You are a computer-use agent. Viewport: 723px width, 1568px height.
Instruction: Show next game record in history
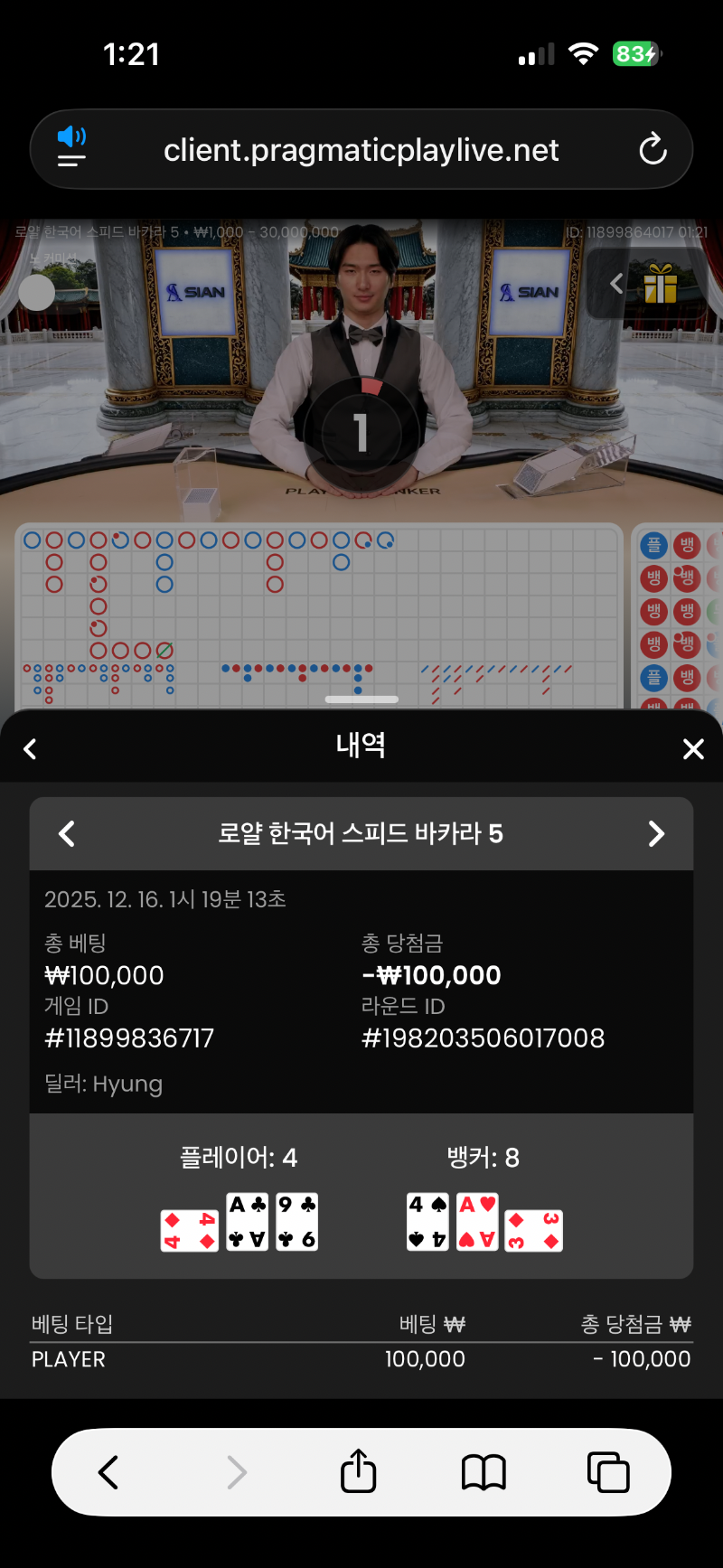[656, 833]
